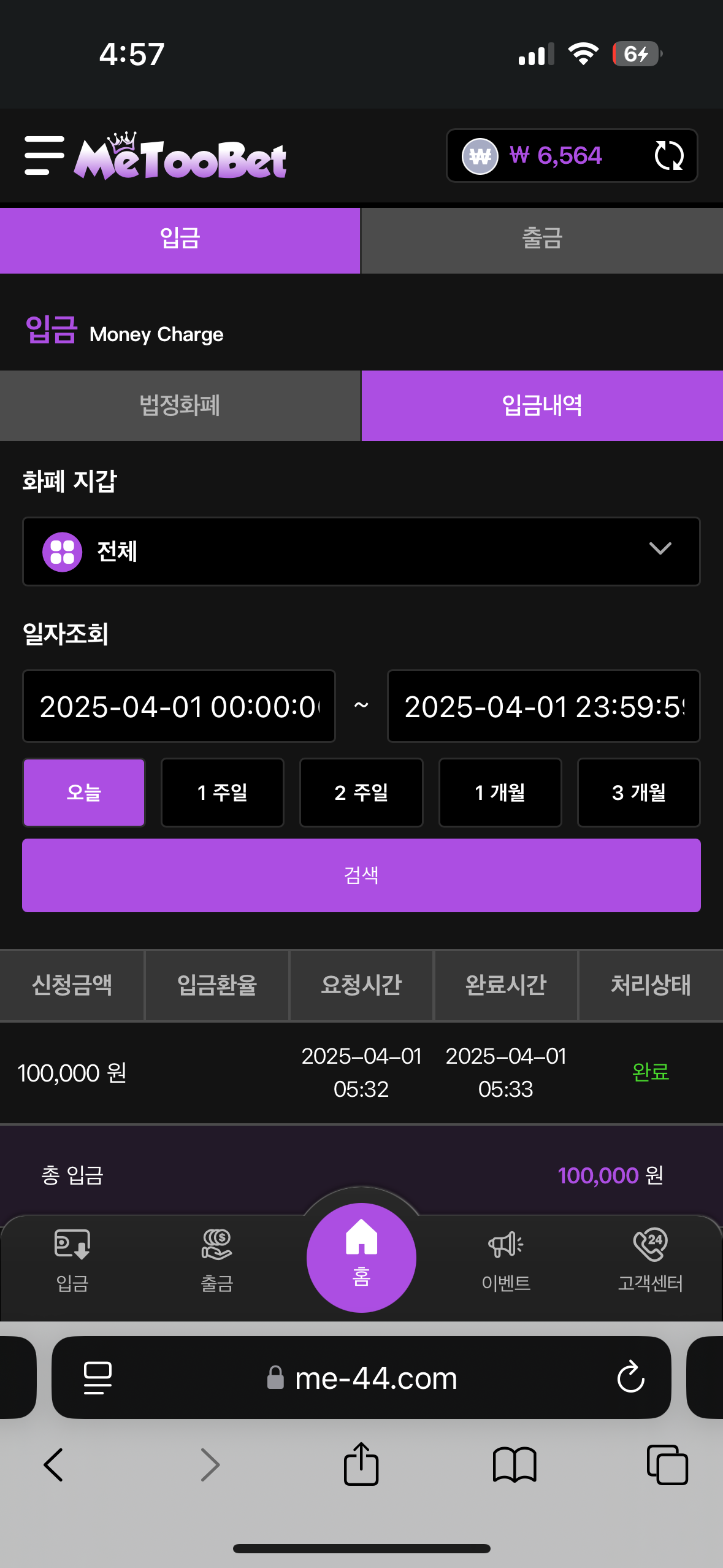Choose the 오늘 date range
Image resolution: width=723 pixels, height=1568 pixels.
tap(84, 793)
